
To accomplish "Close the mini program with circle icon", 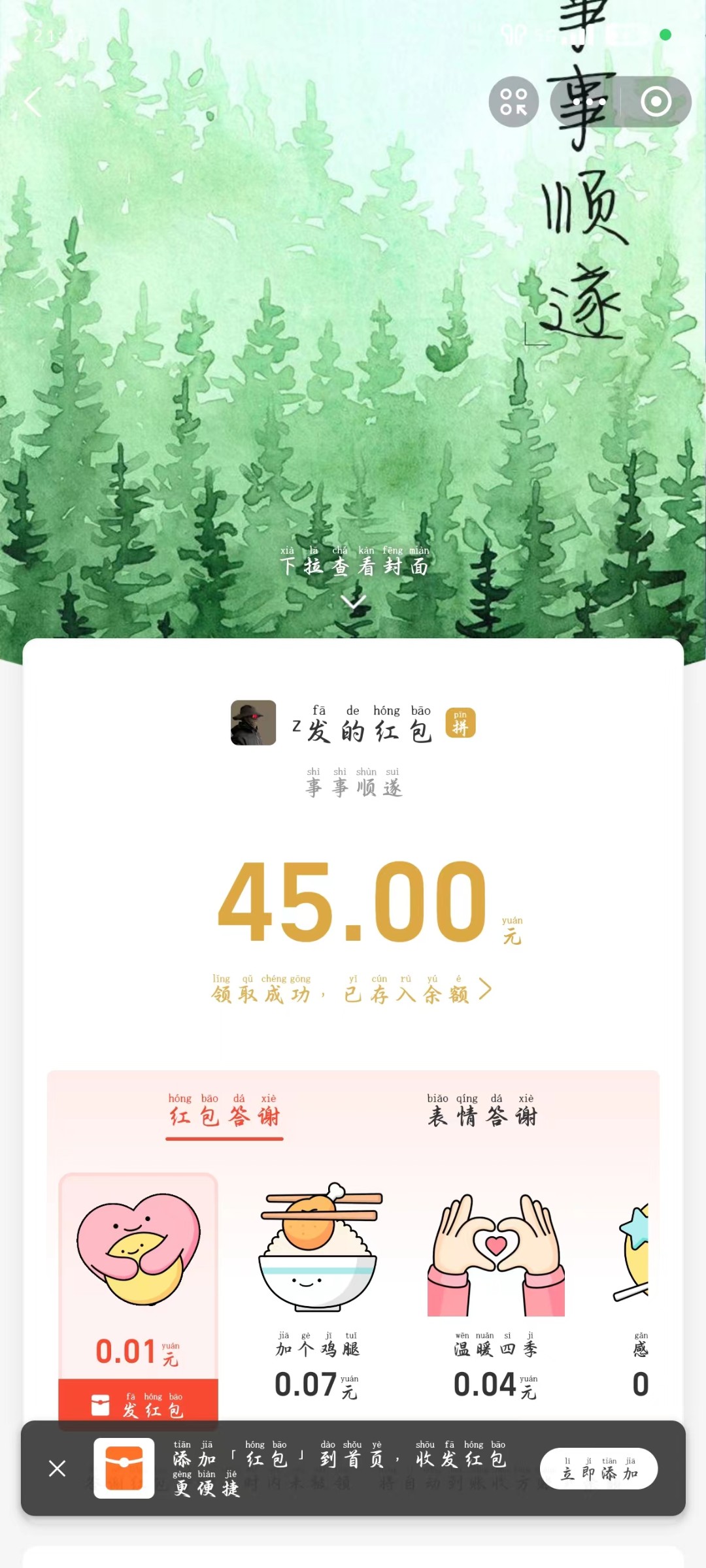I will (656, 102).
